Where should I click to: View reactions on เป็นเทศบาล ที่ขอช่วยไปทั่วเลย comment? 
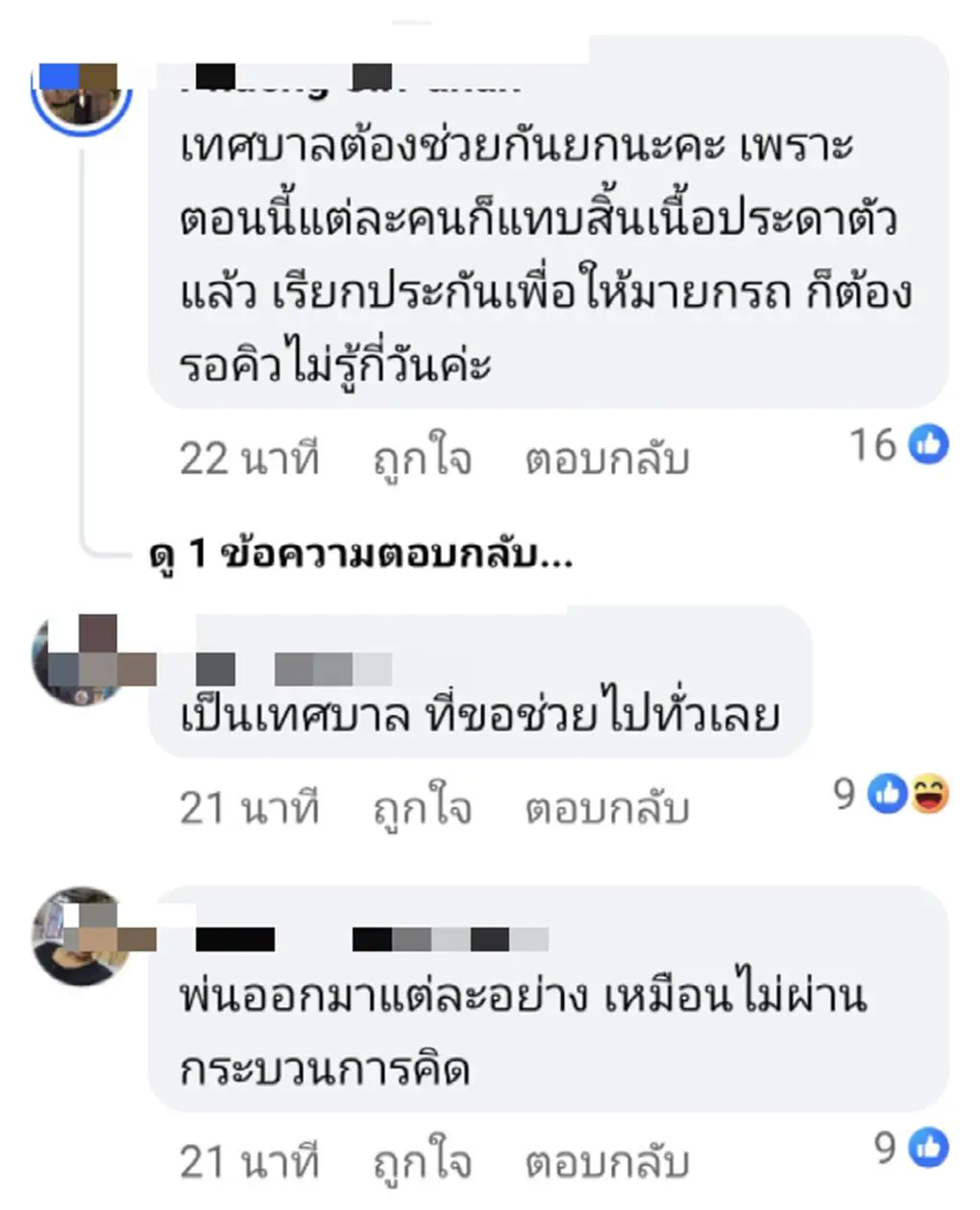[893, 794]
